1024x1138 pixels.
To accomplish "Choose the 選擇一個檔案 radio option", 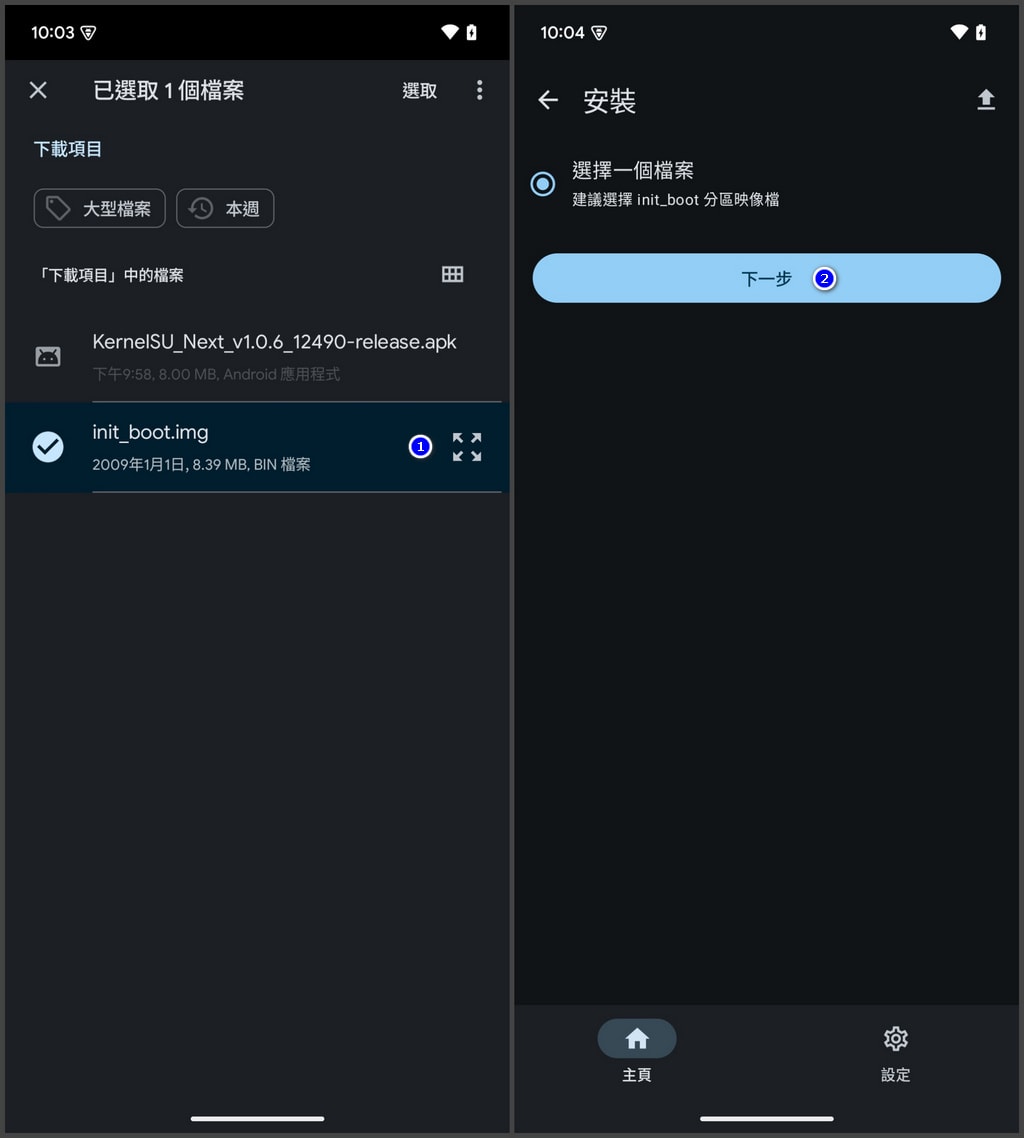I will coord(543,184).
